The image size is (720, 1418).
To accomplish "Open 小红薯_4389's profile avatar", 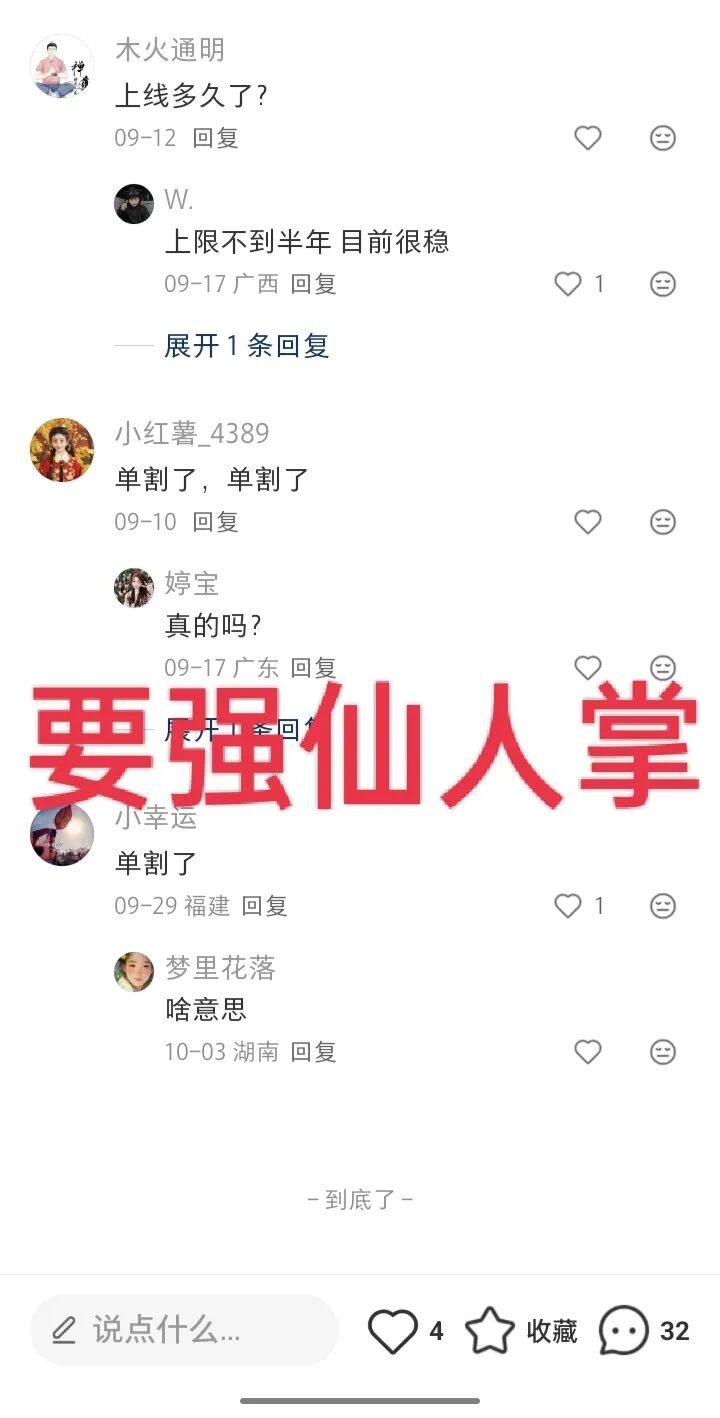I will tap(62, 450).
